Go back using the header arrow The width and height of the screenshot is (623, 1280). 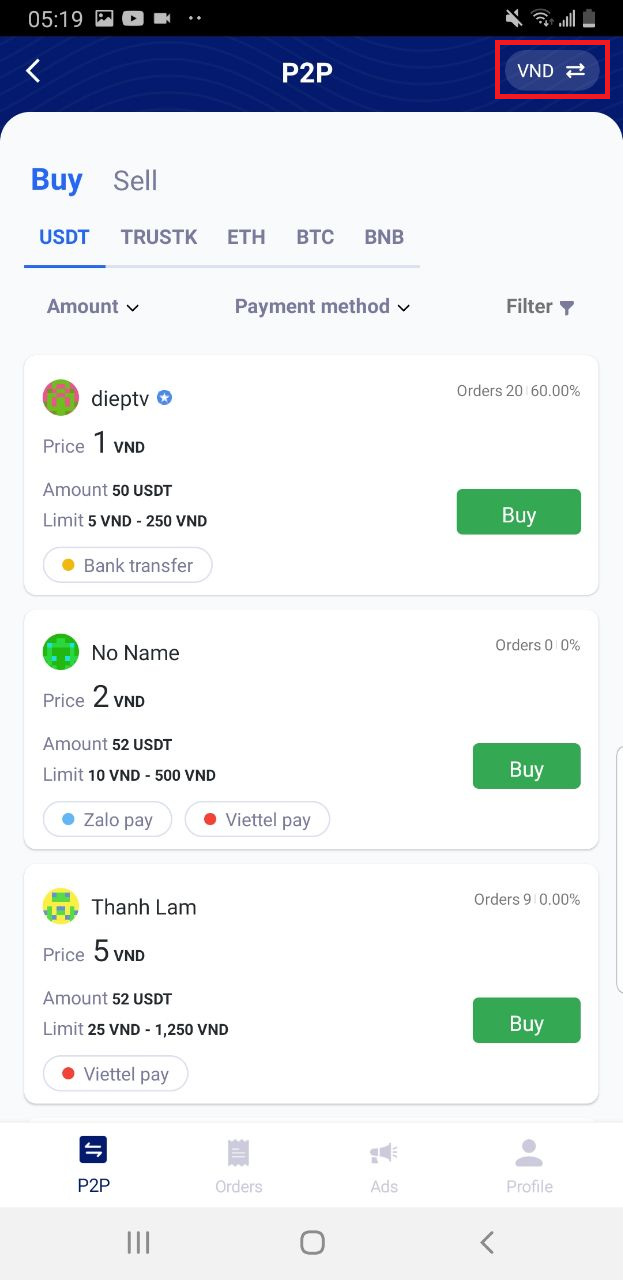33,71
